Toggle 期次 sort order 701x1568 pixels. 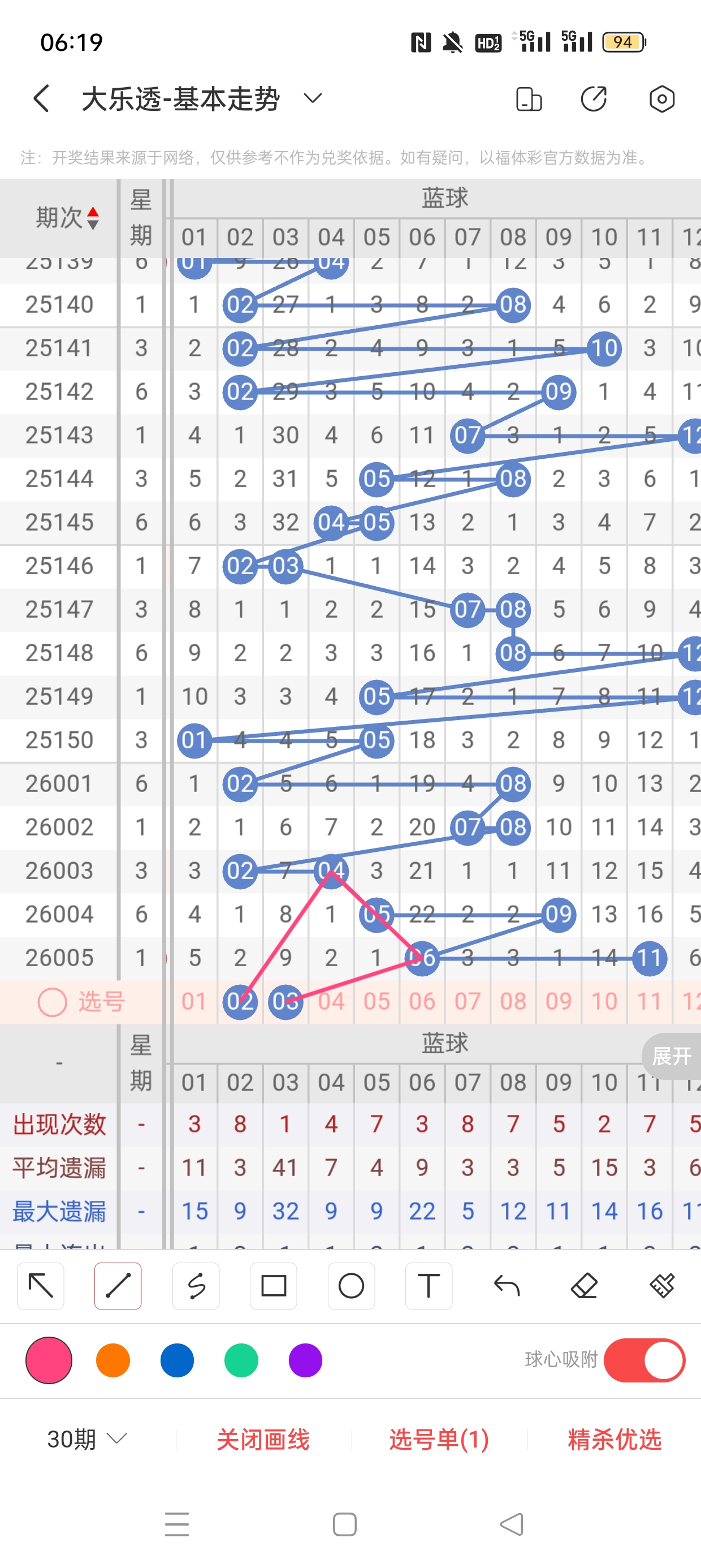(x=93, y=218)
